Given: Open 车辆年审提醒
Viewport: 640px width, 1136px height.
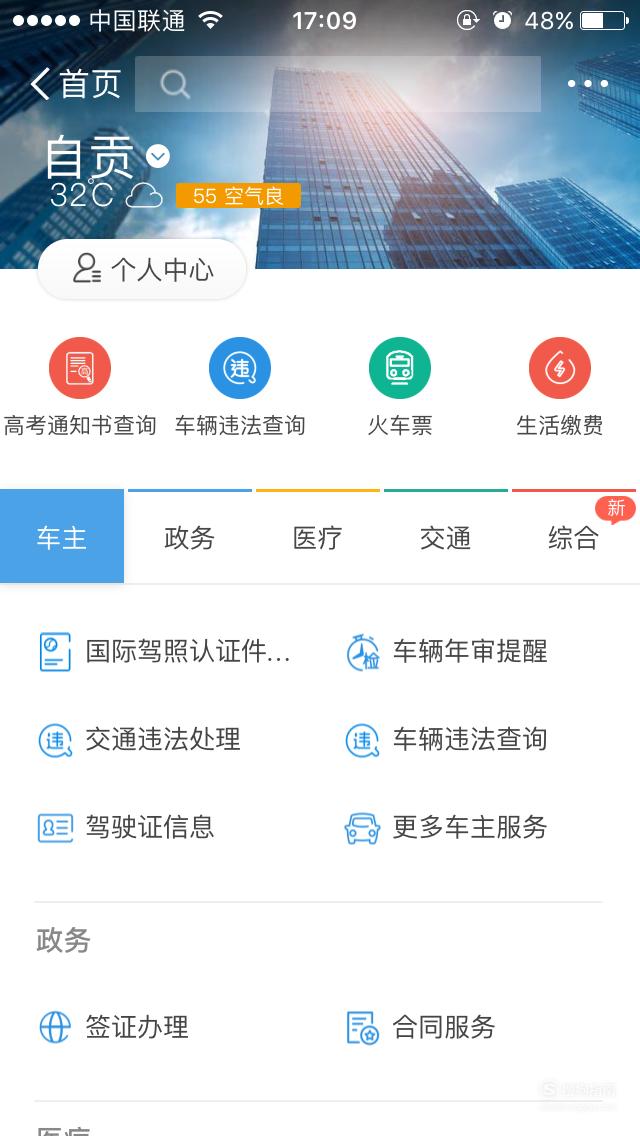Looking at the screenshot, I should tap(446, 651).
